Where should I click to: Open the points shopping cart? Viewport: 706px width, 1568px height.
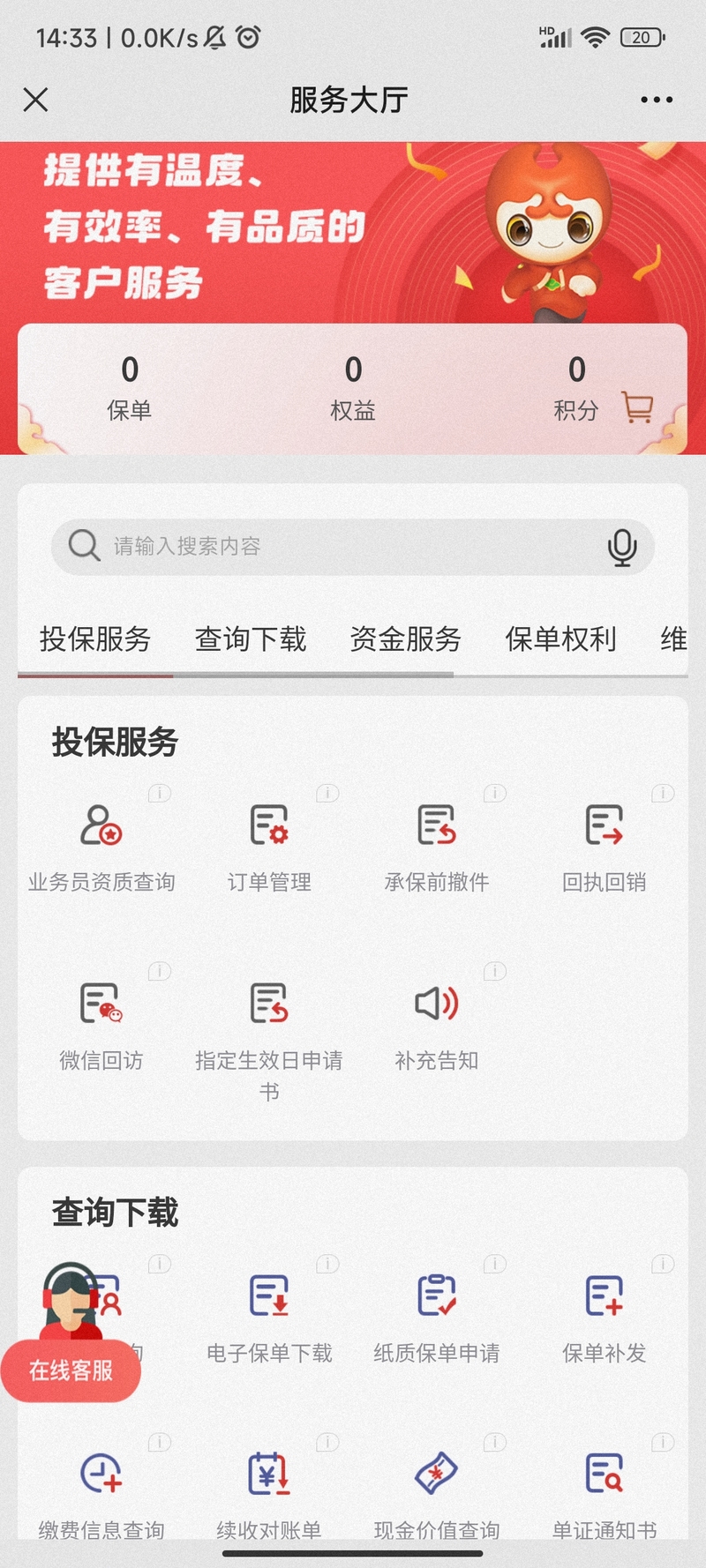click(637, 407)
